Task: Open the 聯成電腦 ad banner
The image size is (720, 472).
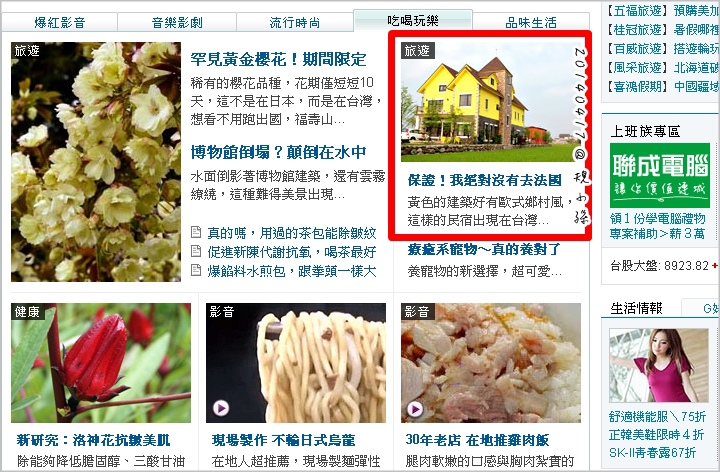Action: pyautogui.click(x=659, y=173)
